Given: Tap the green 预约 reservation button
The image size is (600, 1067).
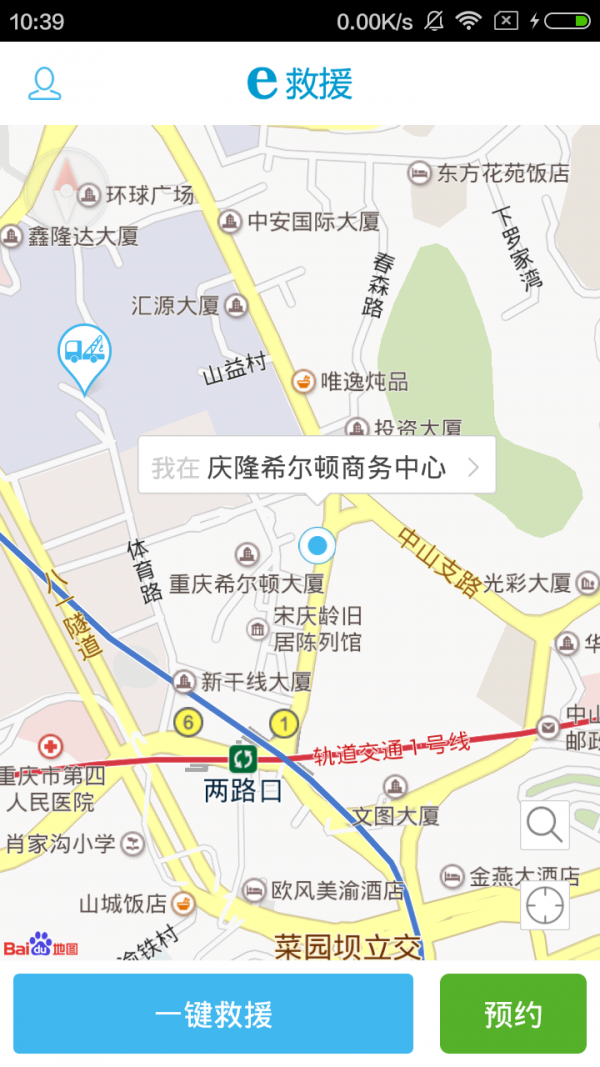Looking at the screenshot, I should [x=513, y=1014].
